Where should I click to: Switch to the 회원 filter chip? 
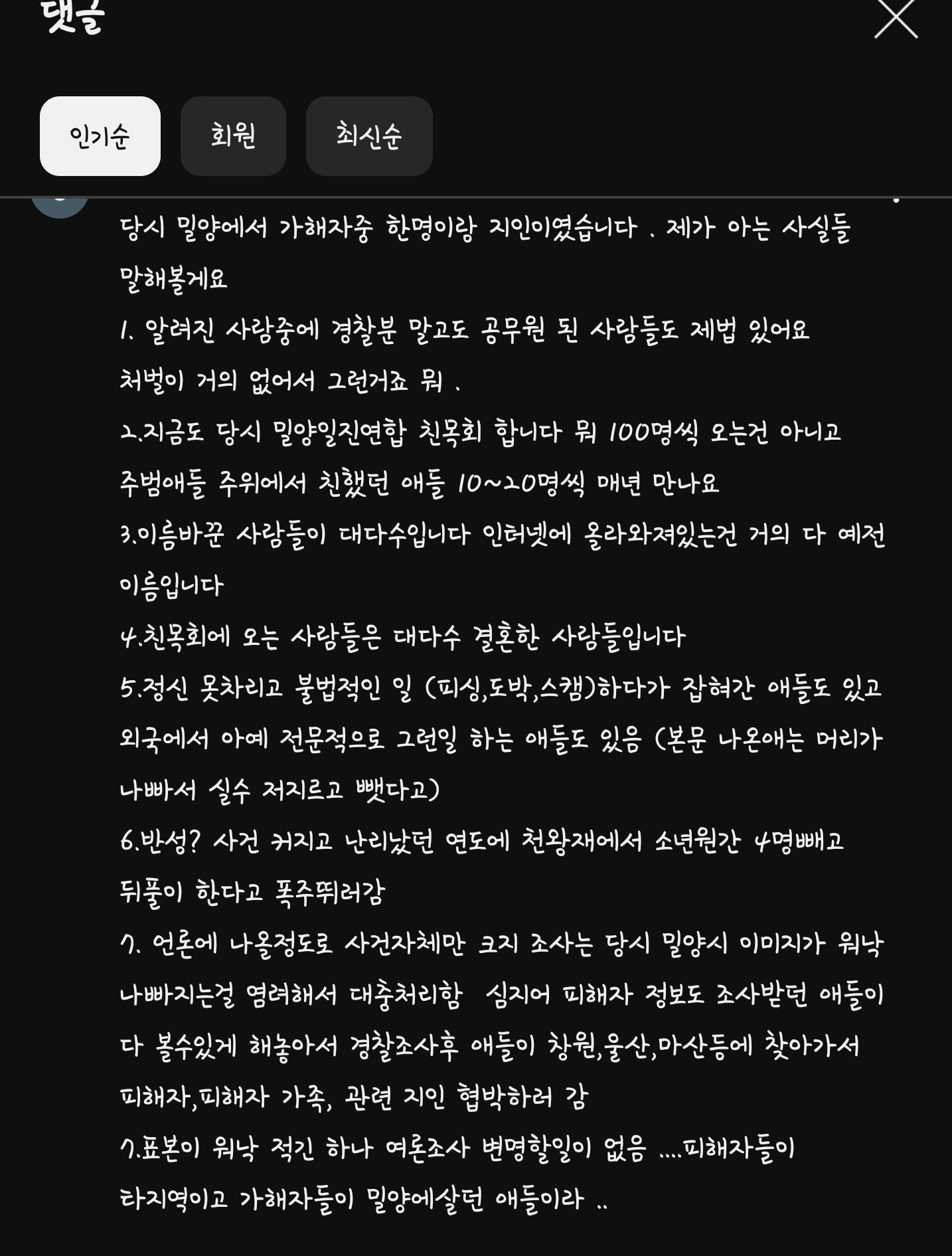pos(233,136)
